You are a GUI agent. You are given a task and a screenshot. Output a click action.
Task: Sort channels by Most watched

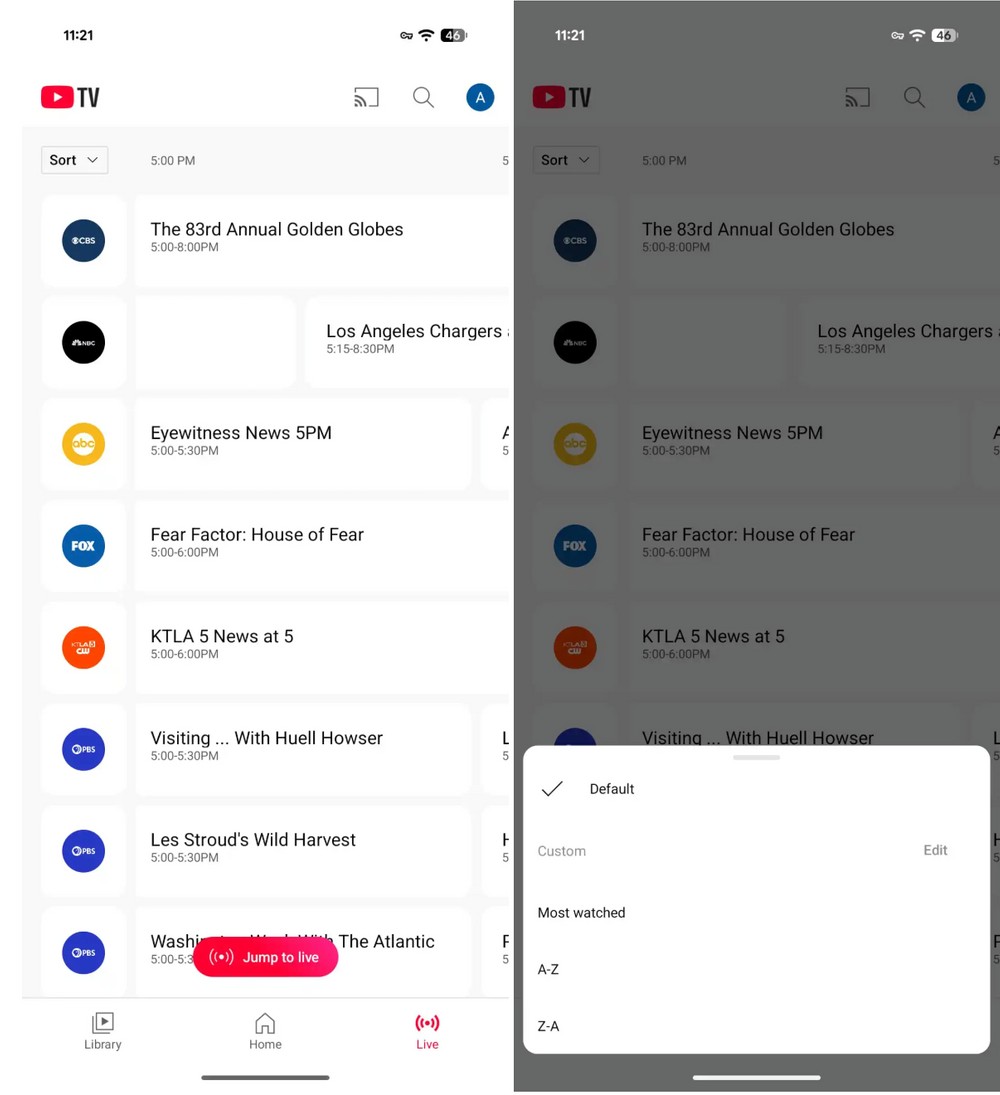(x=581, y=912)
